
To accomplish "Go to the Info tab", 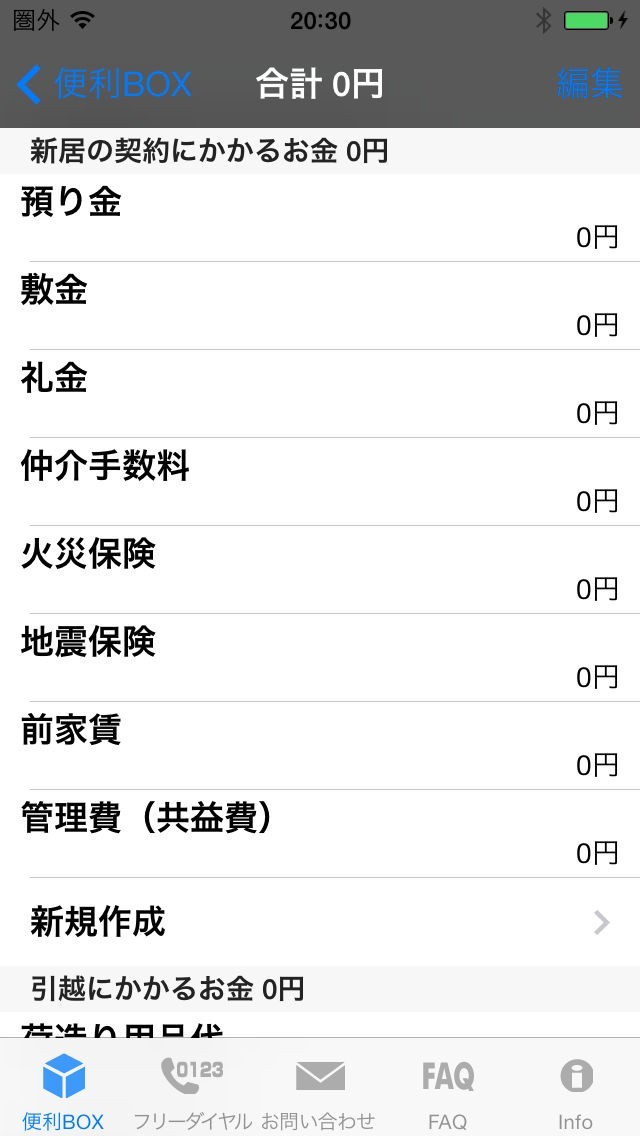I will click(575, 1091).
